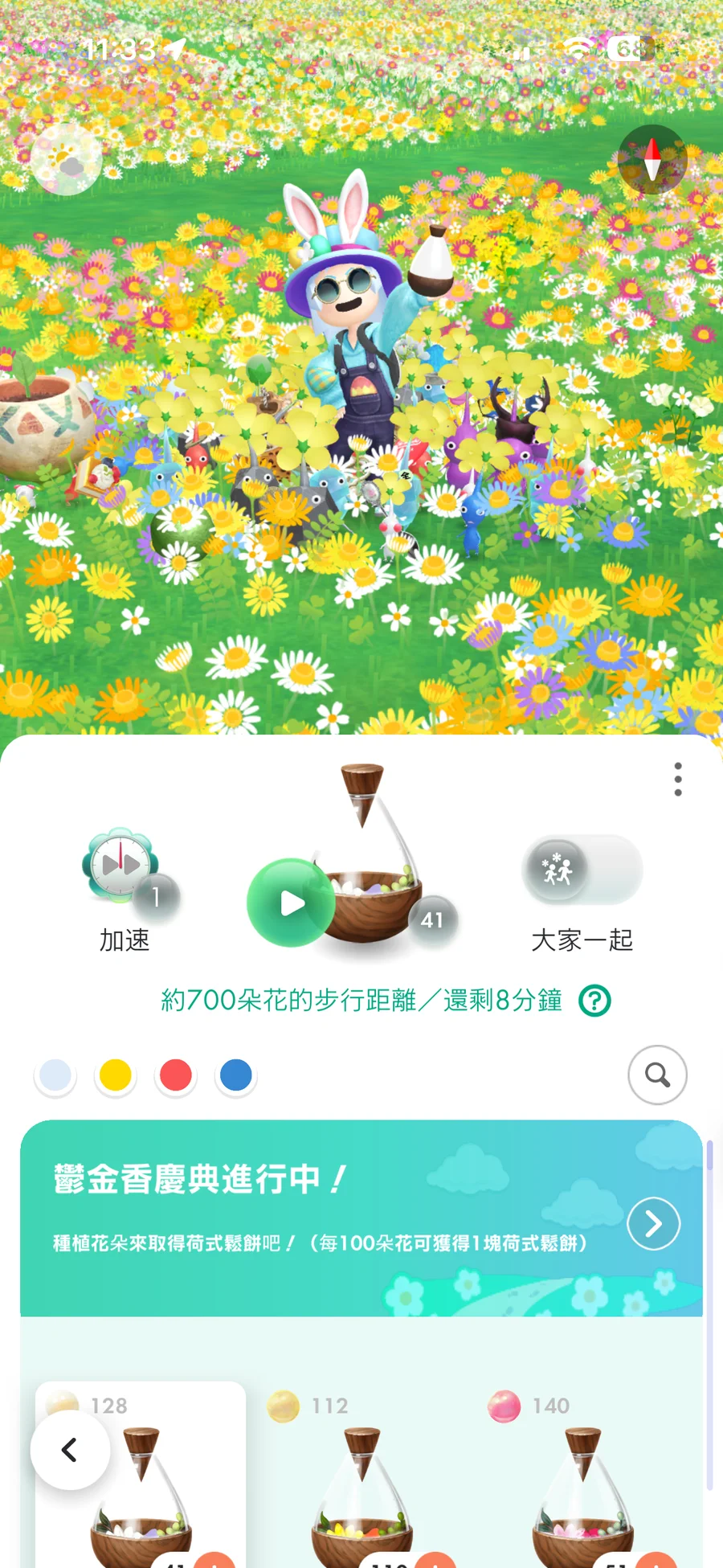Toggle the 大家一起 switch
Viewport: 723px width, 1568px height.
(x=582, y=870)
